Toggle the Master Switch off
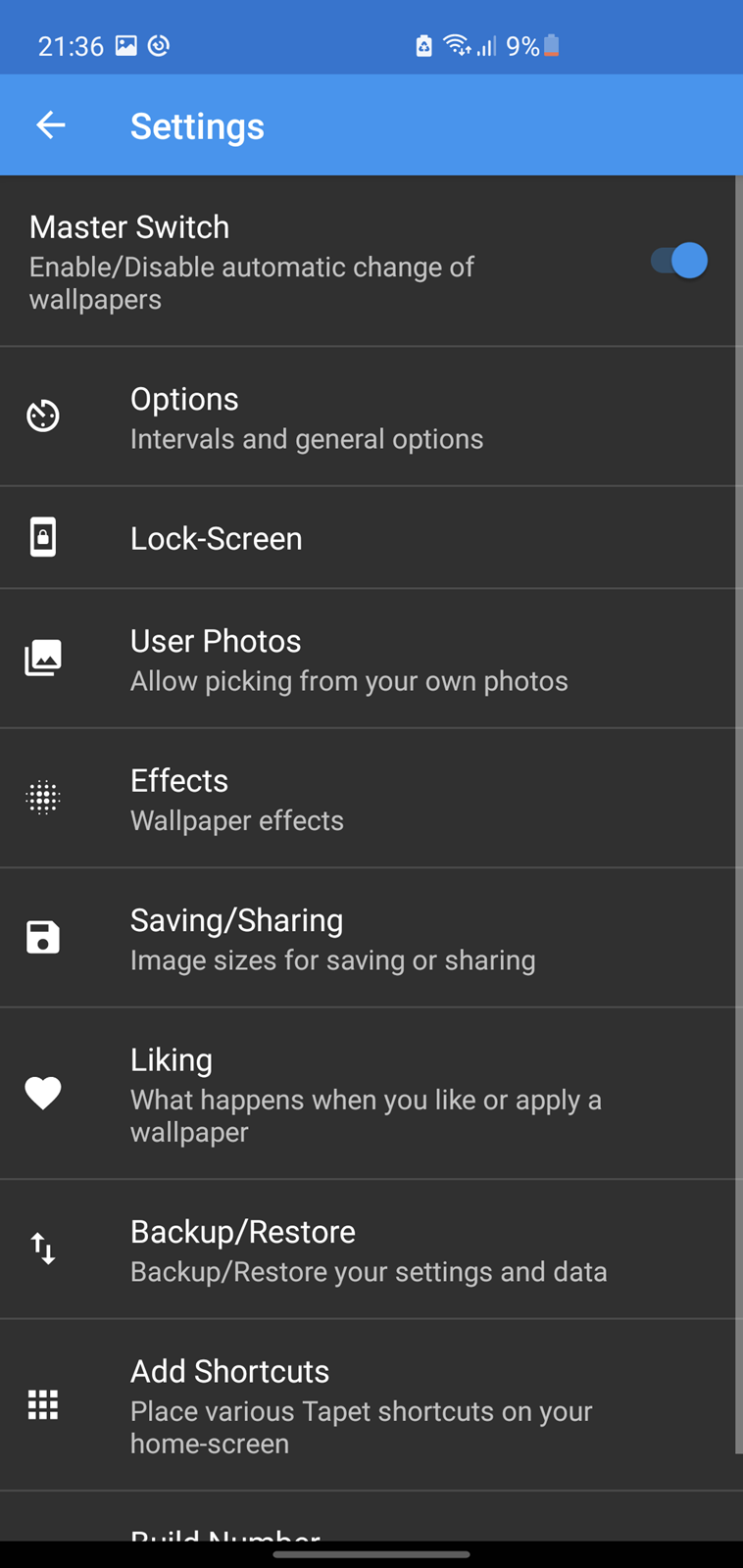 pyautogui.click(x=678, y=261)
